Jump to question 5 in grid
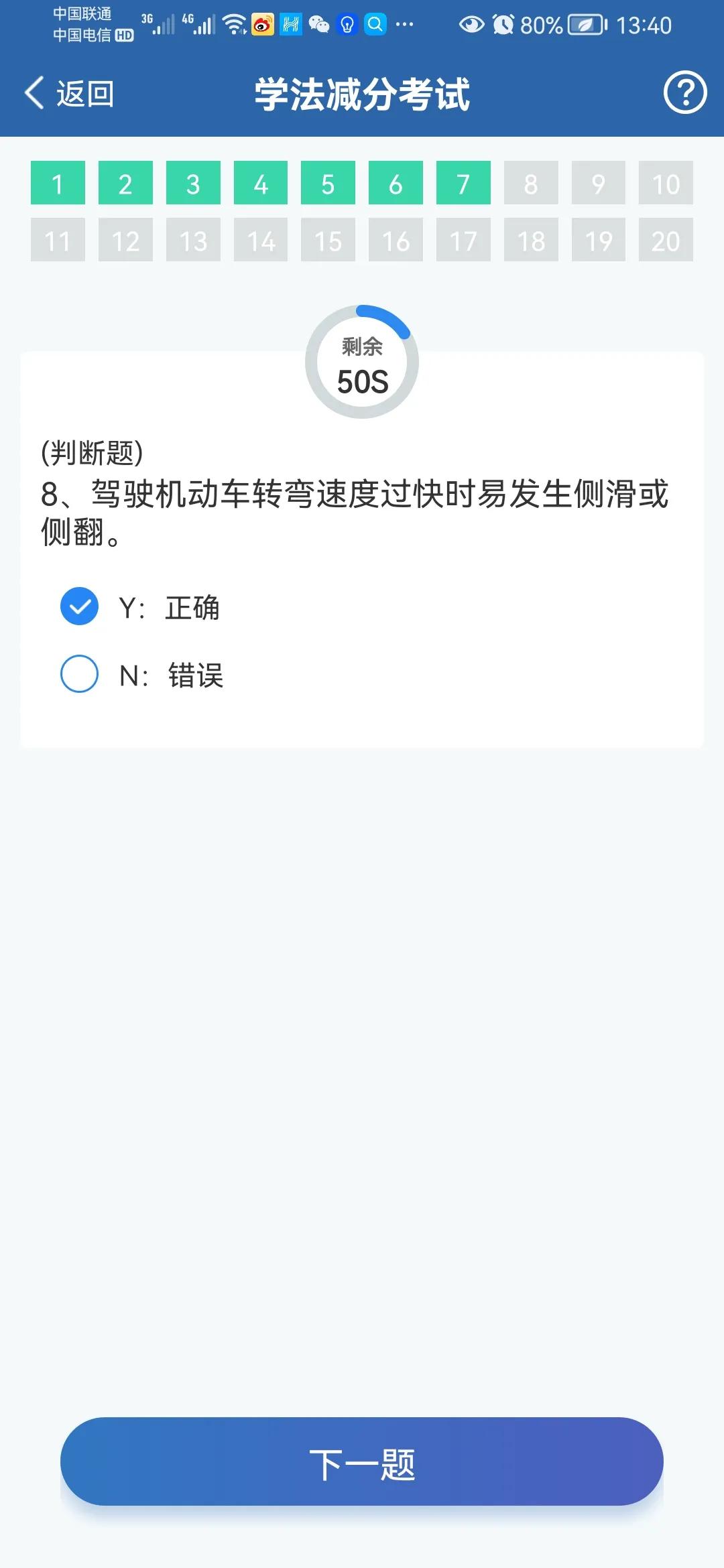 tap(328, 183)
